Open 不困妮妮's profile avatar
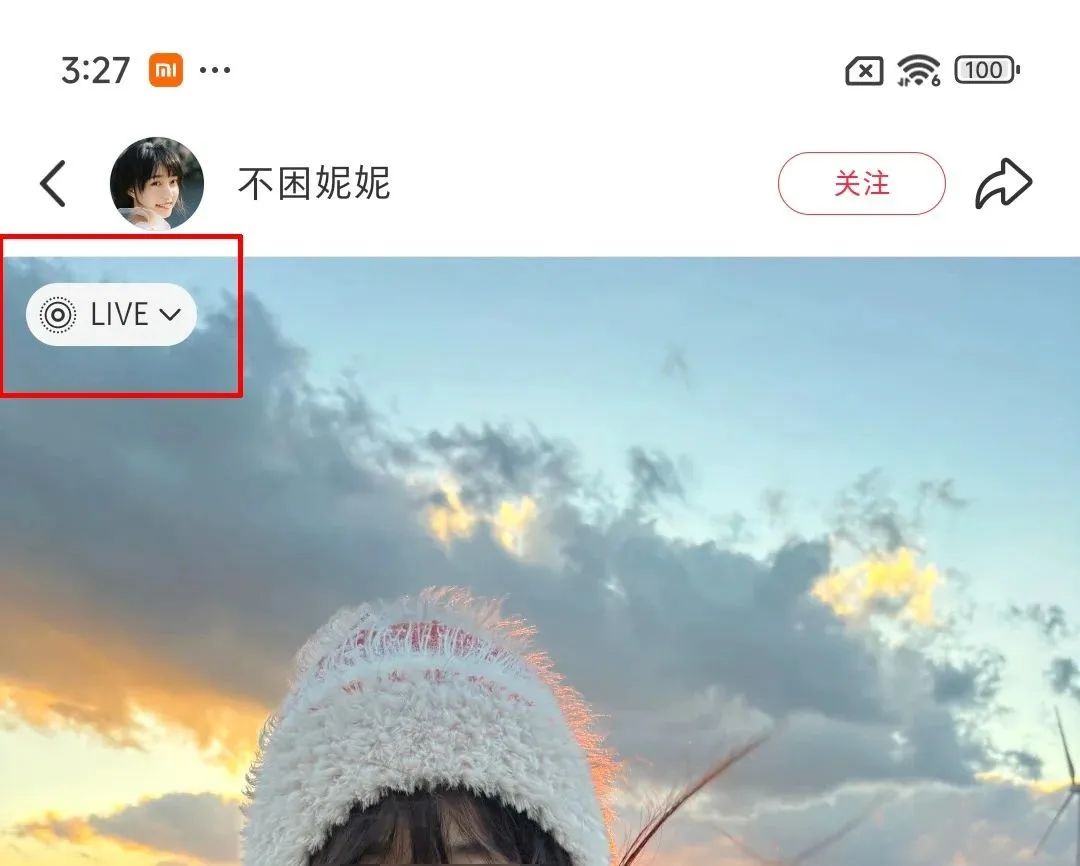 pos(157,184)
